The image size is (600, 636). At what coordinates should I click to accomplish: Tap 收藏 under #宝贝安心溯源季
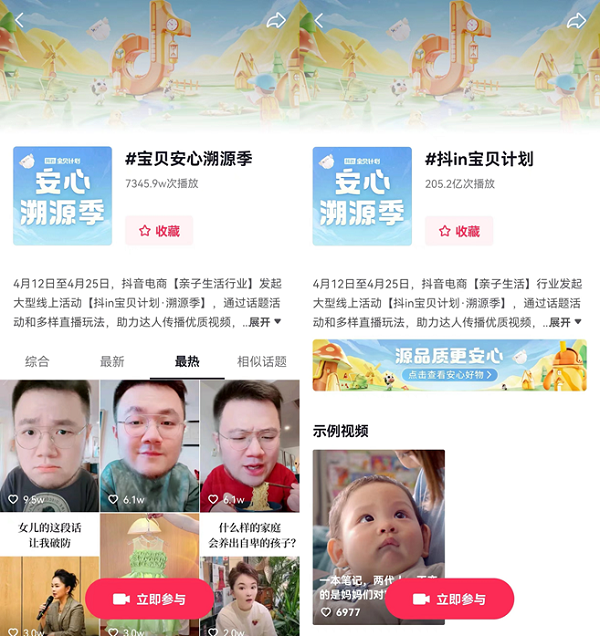pyautogui.click(x=158, y=230)
